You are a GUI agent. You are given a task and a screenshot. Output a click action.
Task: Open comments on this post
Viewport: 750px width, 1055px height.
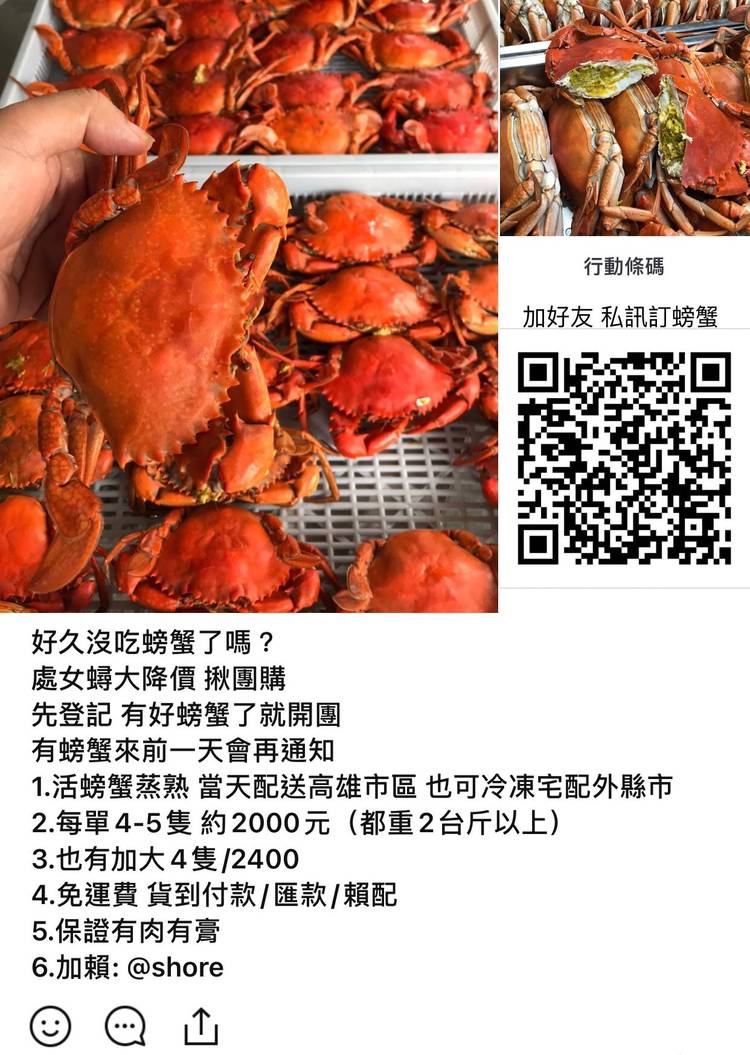point(125,1025)
